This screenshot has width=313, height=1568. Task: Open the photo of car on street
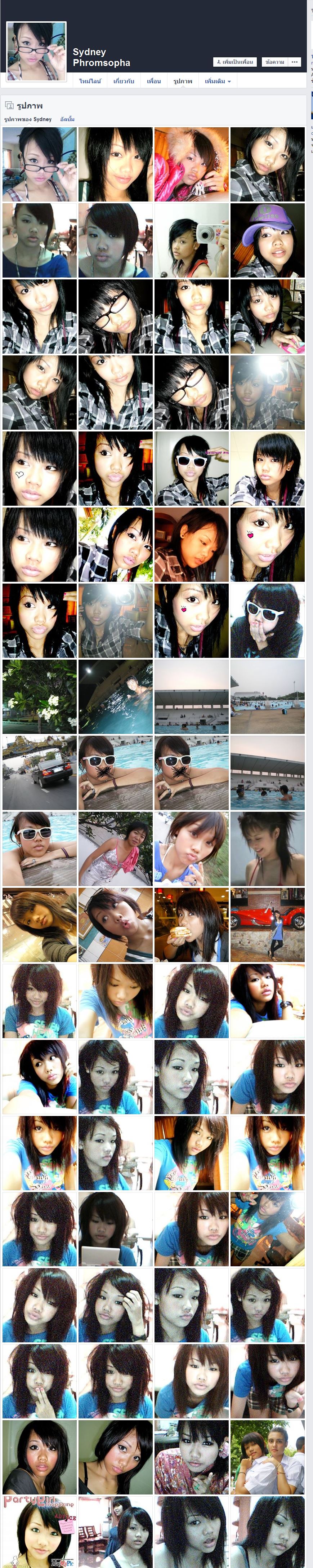coord(40,772)
